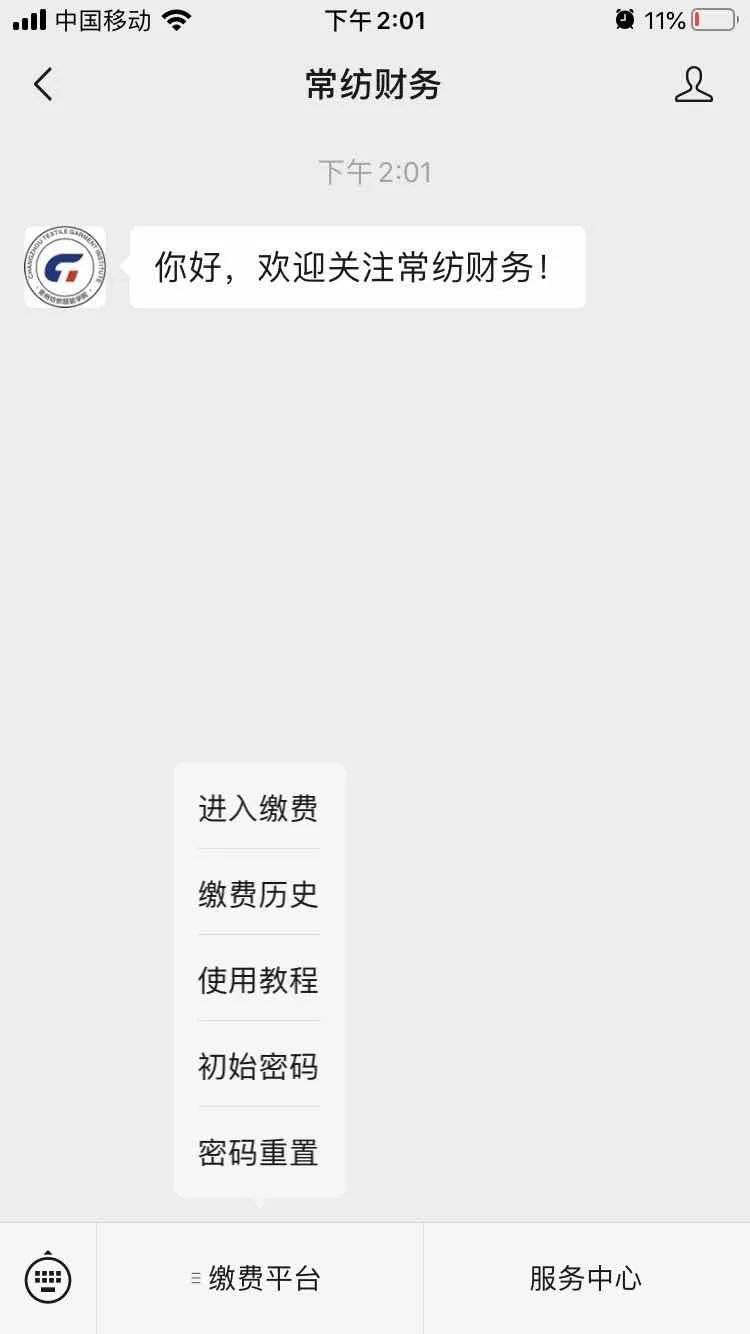Collapse the 缴费平台 bottom menu
The height and width of the screenshot is (1334, 750).
(x=260, y=1278)
